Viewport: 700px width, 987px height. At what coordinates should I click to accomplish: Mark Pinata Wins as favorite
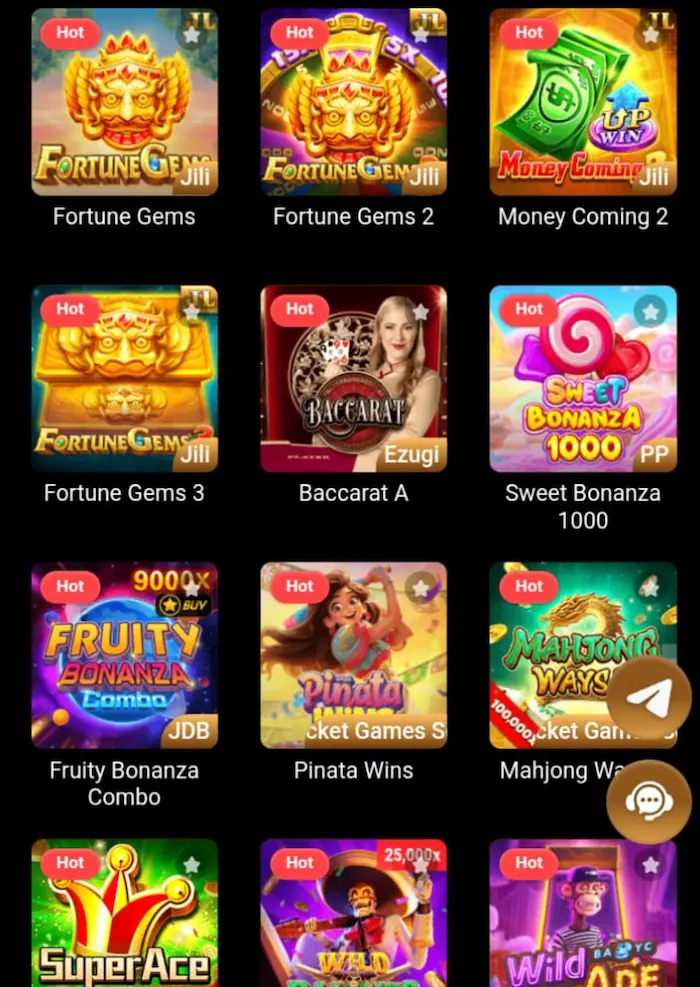click(x=421, y=588)
